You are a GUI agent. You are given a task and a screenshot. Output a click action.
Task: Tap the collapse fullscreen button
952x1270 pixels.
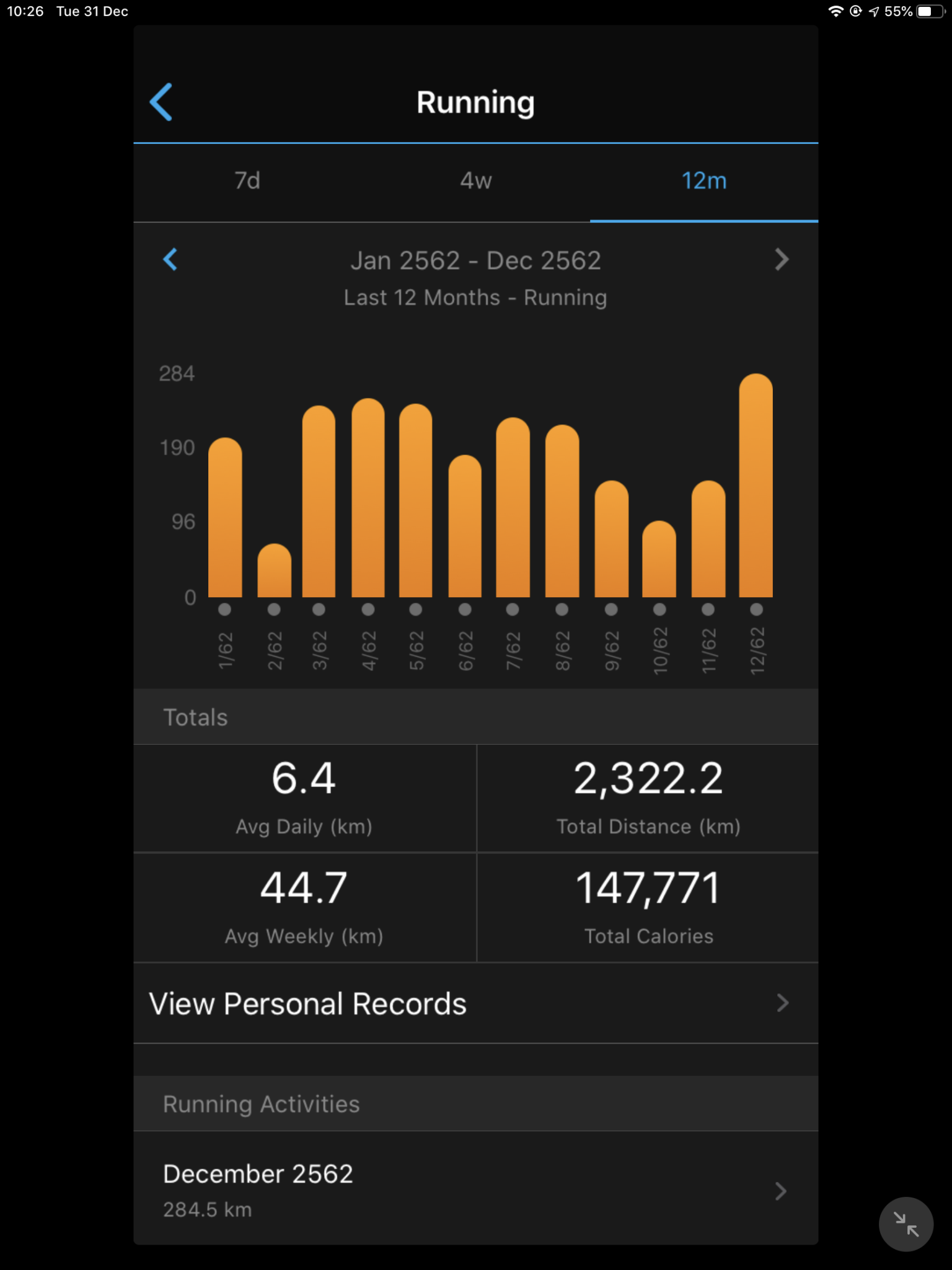coord(906,1224)
